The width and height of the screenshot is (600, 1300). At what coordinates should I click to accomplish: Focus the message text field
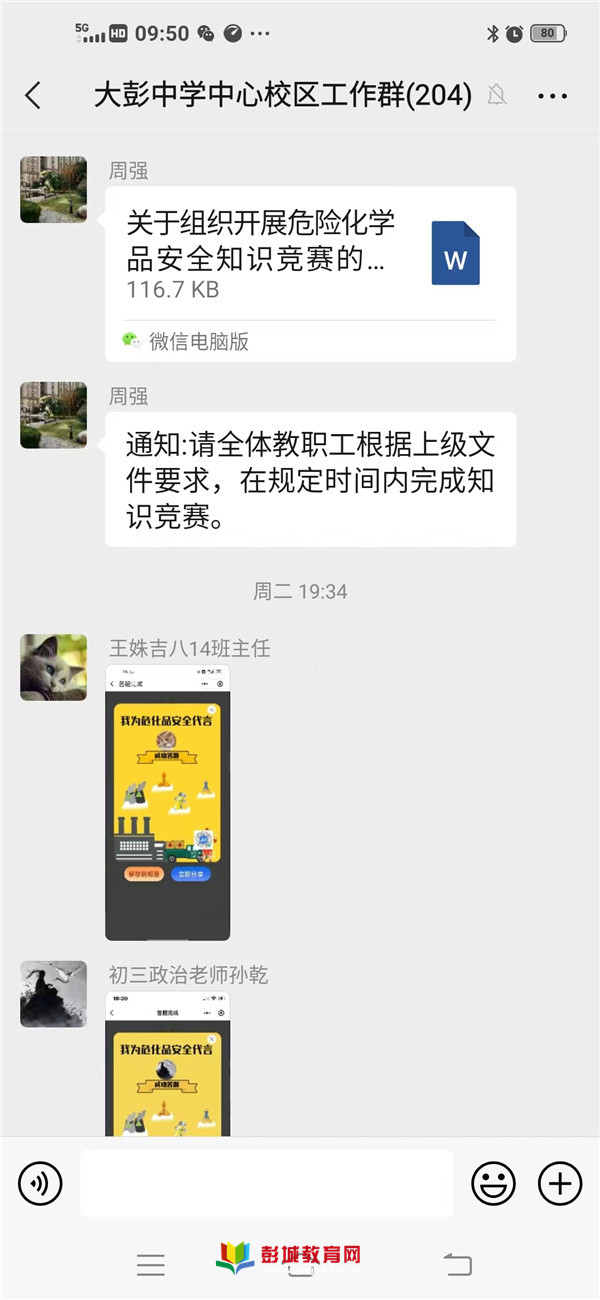[x=266, y=1184]
